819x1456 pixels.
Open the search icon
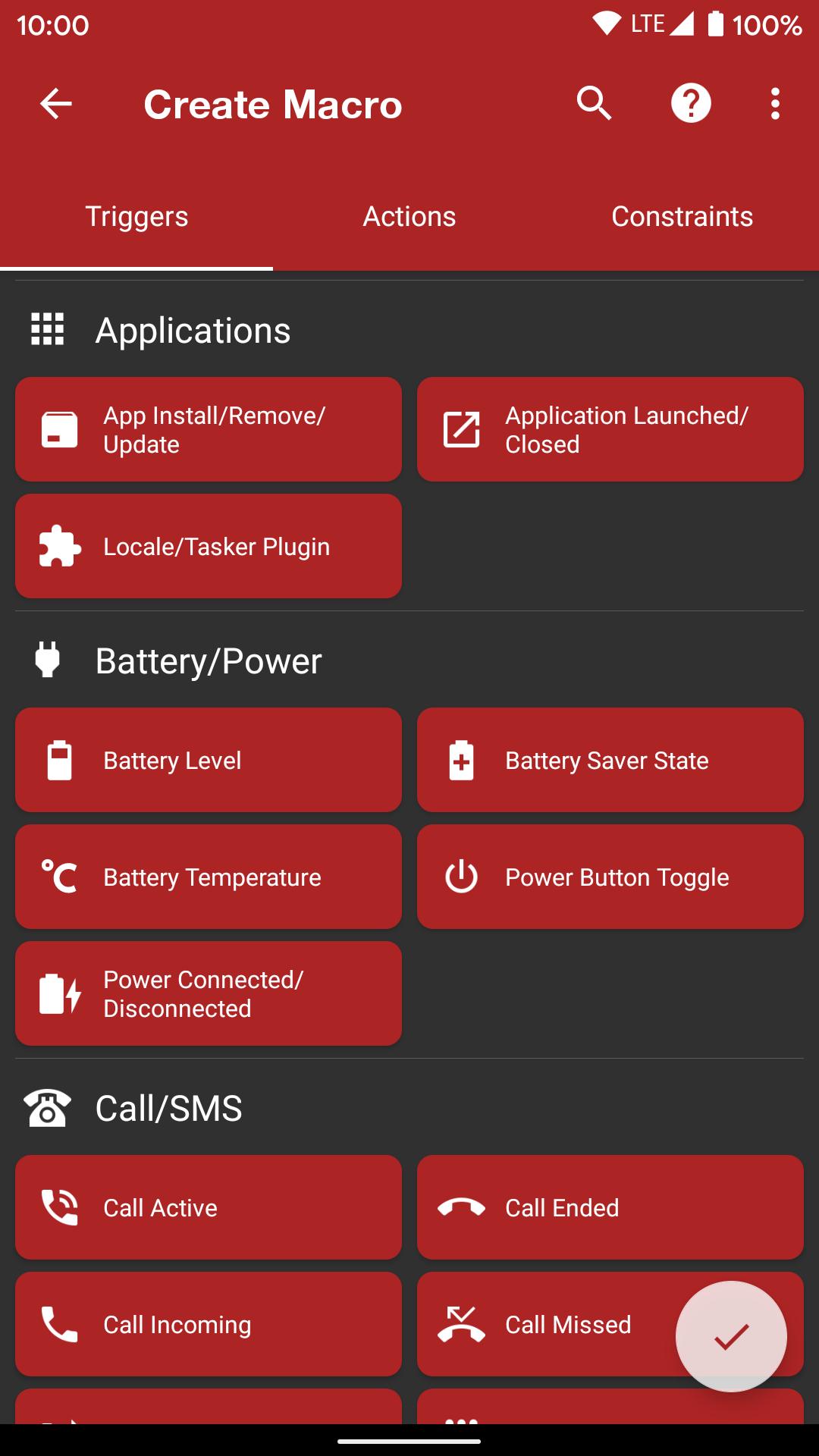(594, 104)
